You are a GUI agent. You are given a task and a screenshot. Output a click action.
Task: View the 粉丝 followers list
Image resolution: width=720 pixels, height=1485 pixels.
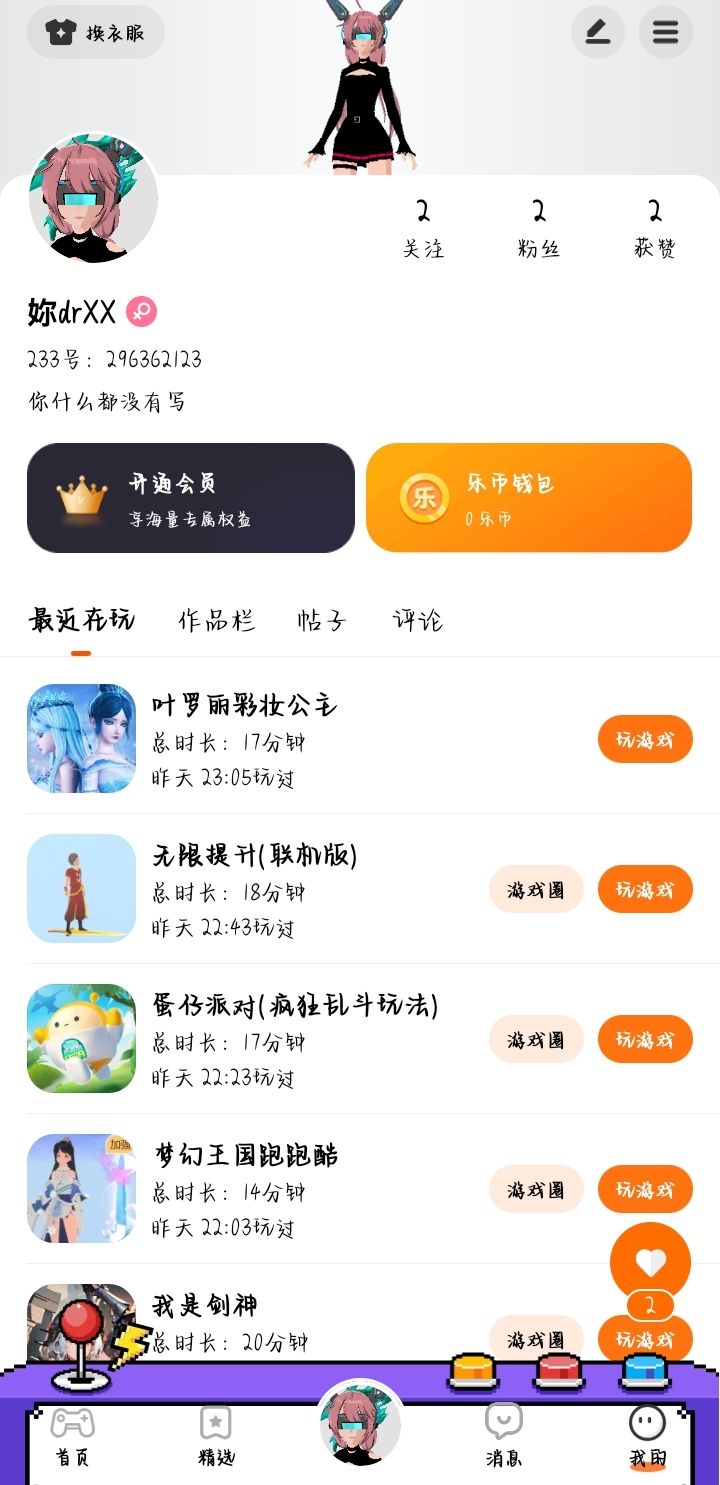click(x=538, y=228)
